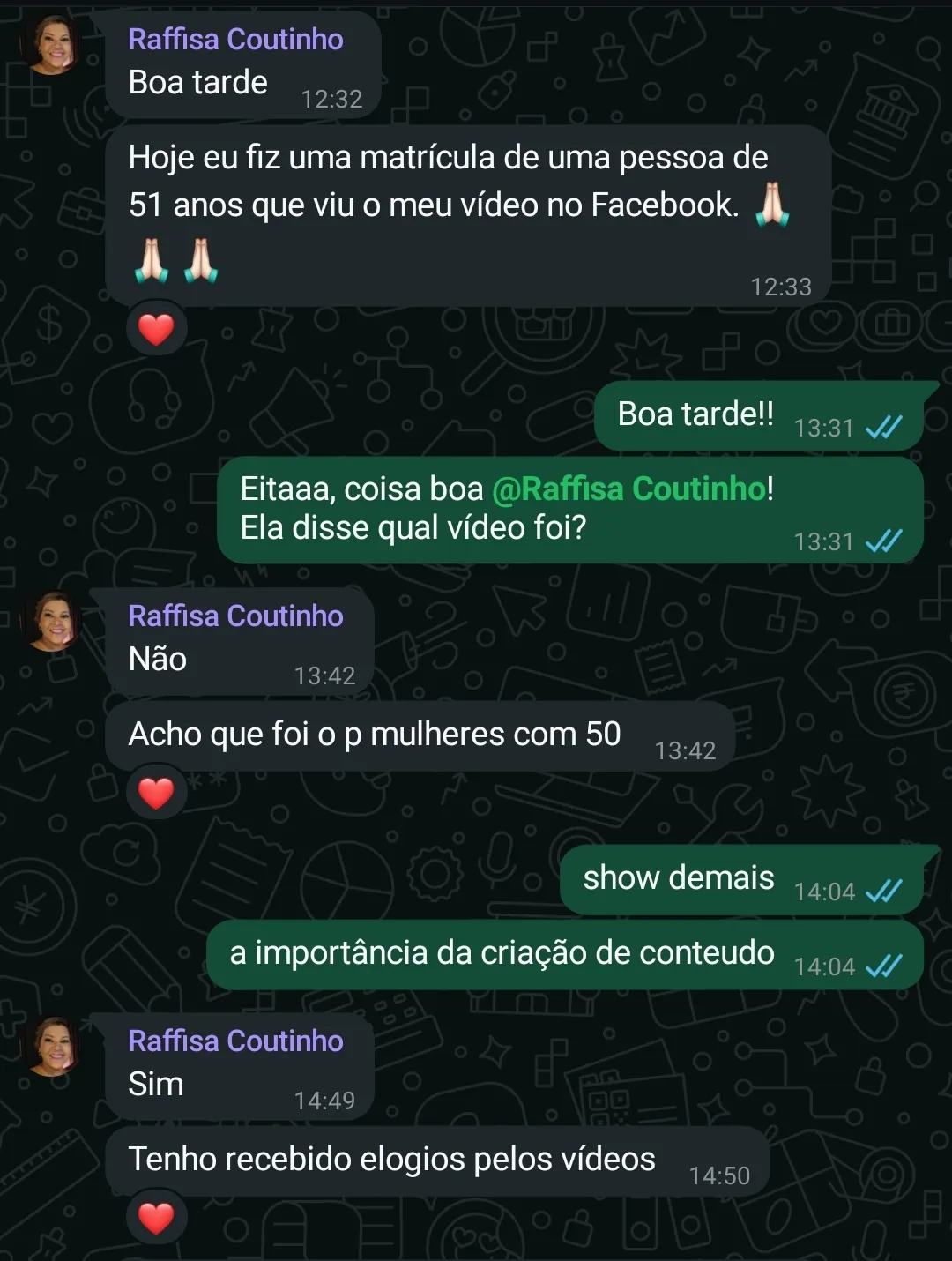Open the @Raffisa Coutinho mention link

point(628,489)
